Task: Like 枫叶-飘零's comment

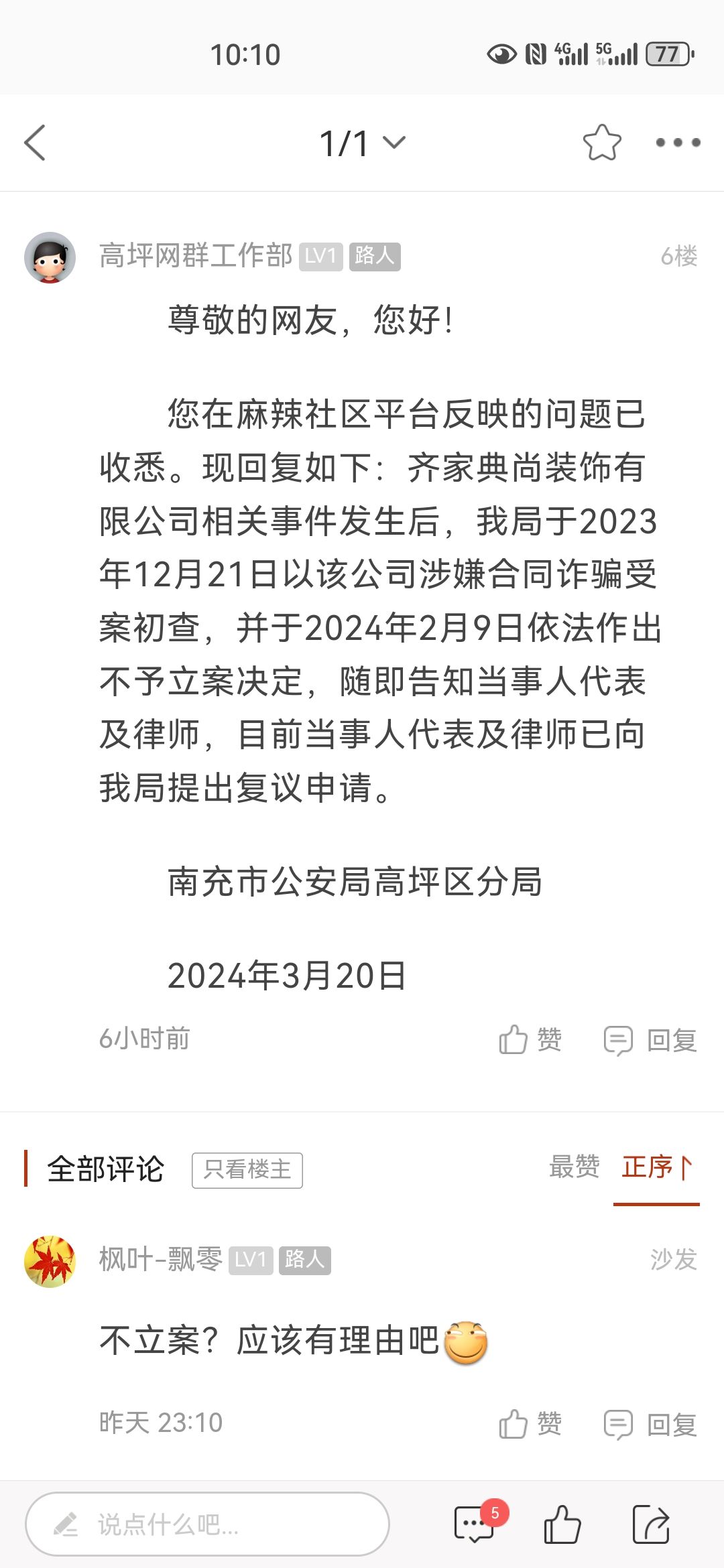Action: click(x=530, y=1423)
